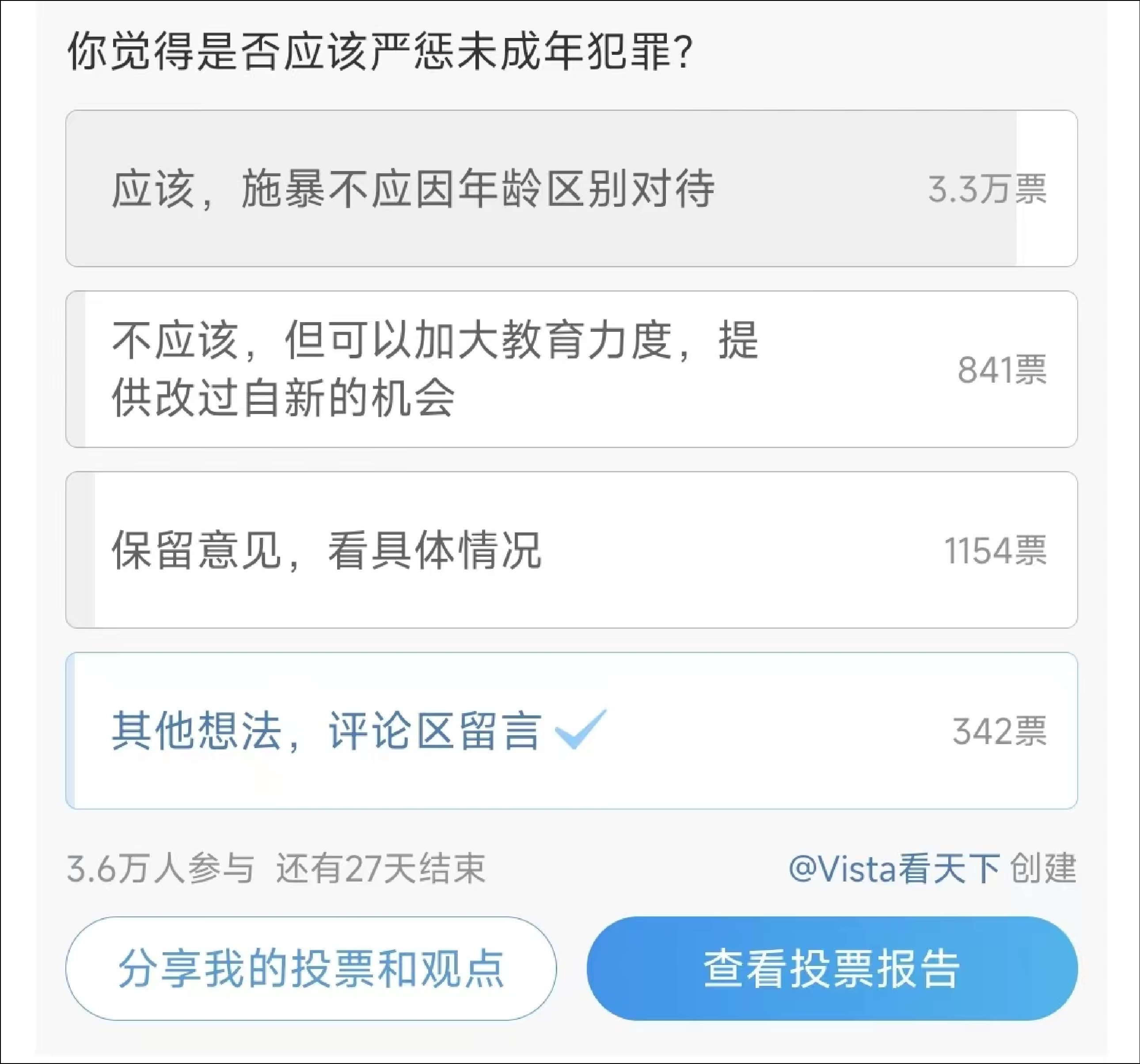Tap 分享我的投票和观点 button
Viewport: 1140px width, 1064px height.
coord(311,969)
